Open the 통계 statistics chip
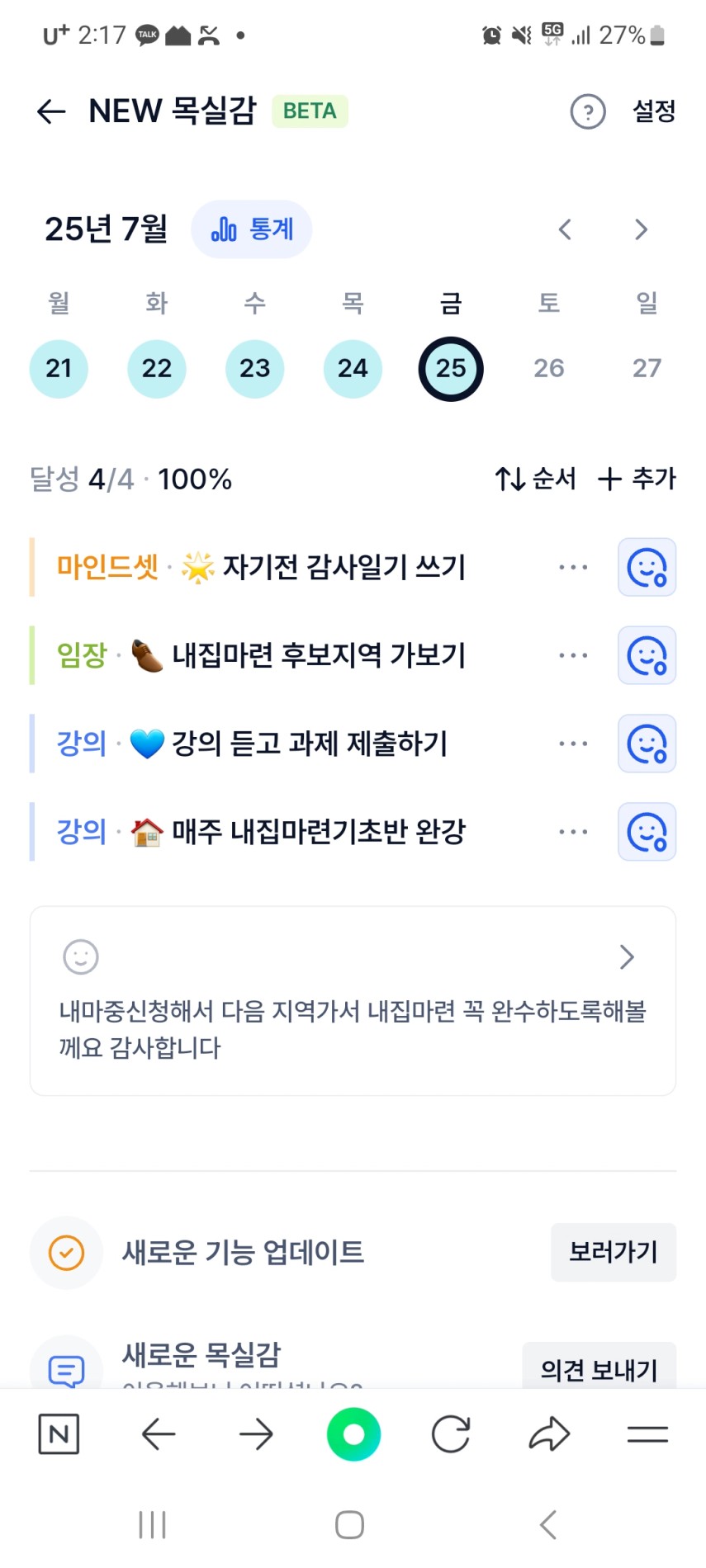The height and width of the screenshot is (1568, 706). coord(252,229)
